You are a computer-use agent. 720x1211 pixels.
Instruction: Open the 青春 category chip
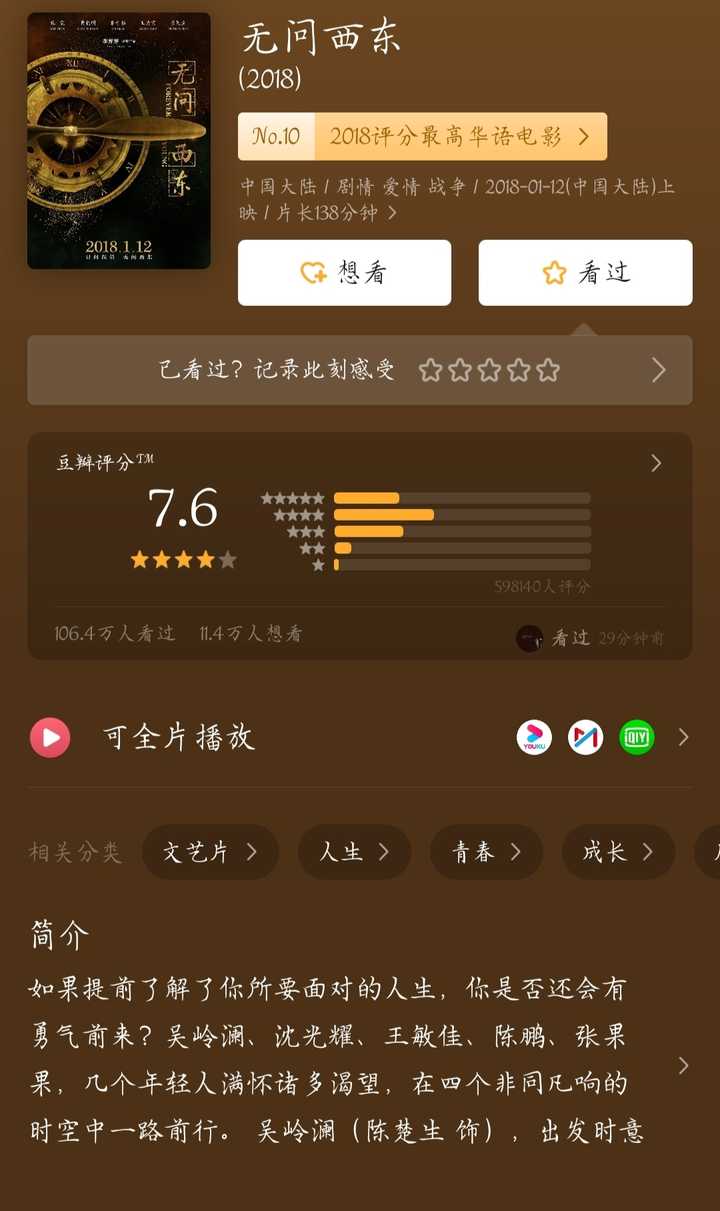tap(486, 852)
